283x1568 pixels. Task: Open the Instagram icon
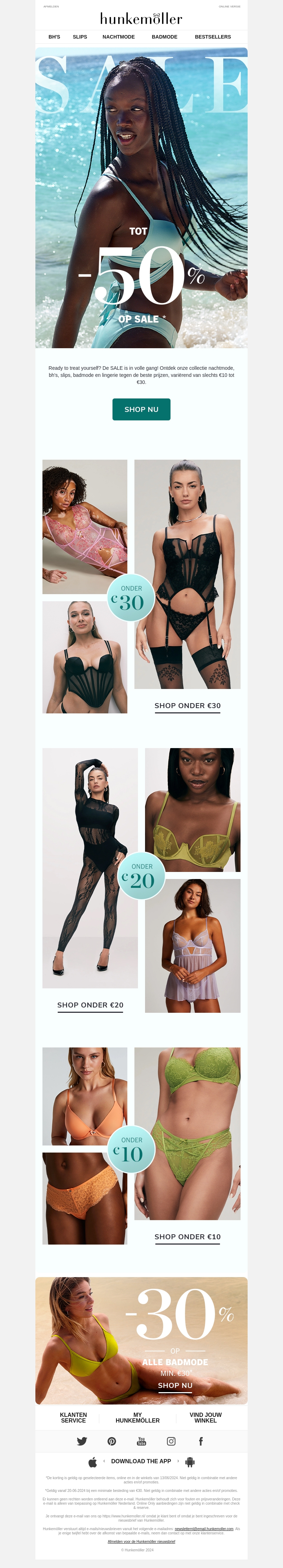coord(171,1441)
